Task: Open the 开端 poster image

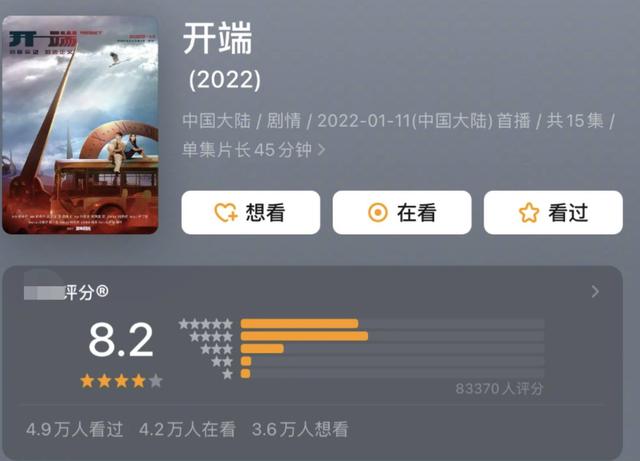Action: pyautogui.click(x=80, y=125)
